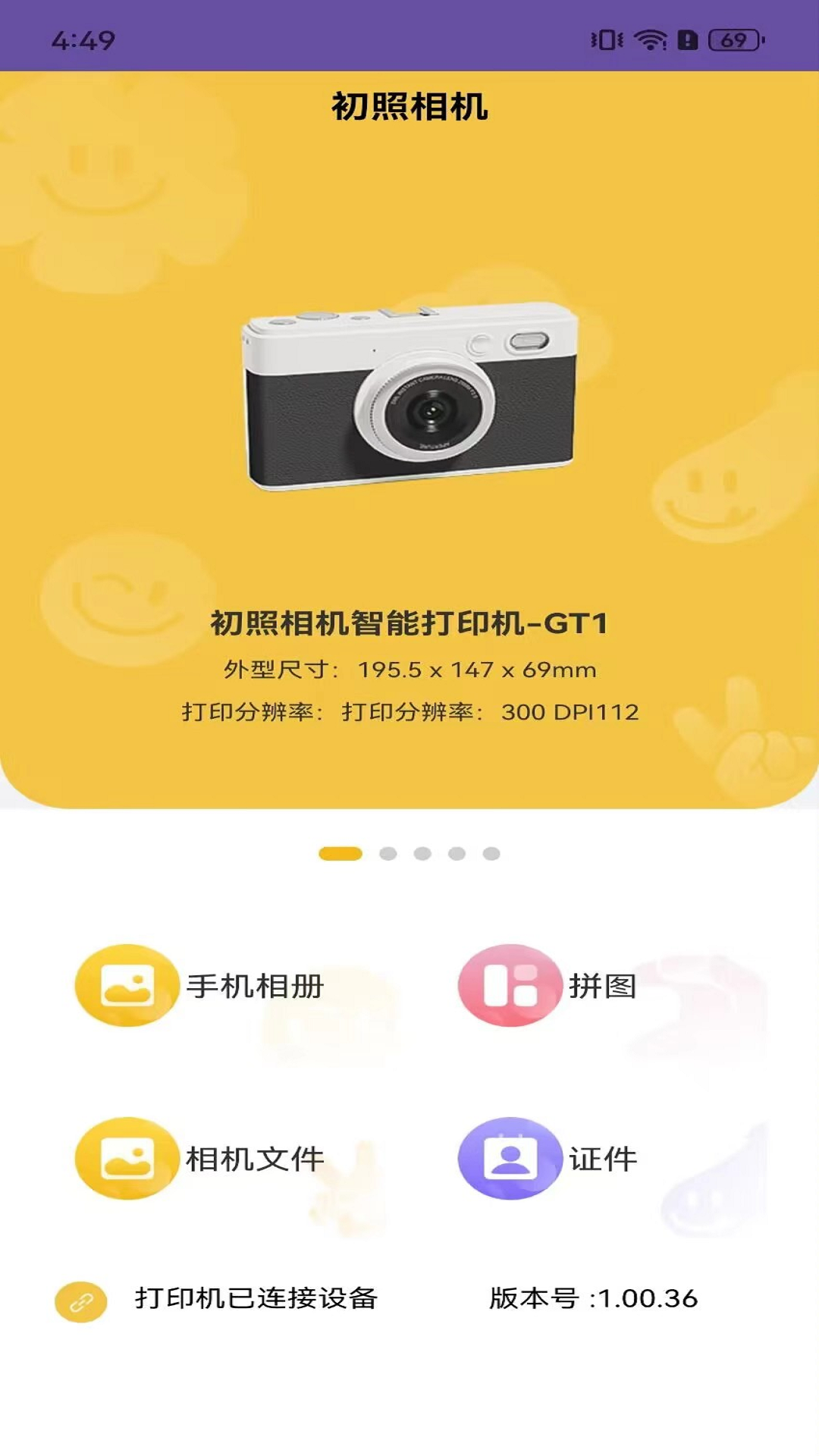
Task: Open 手机相册 phone album
Action: (x=201, y=986)
